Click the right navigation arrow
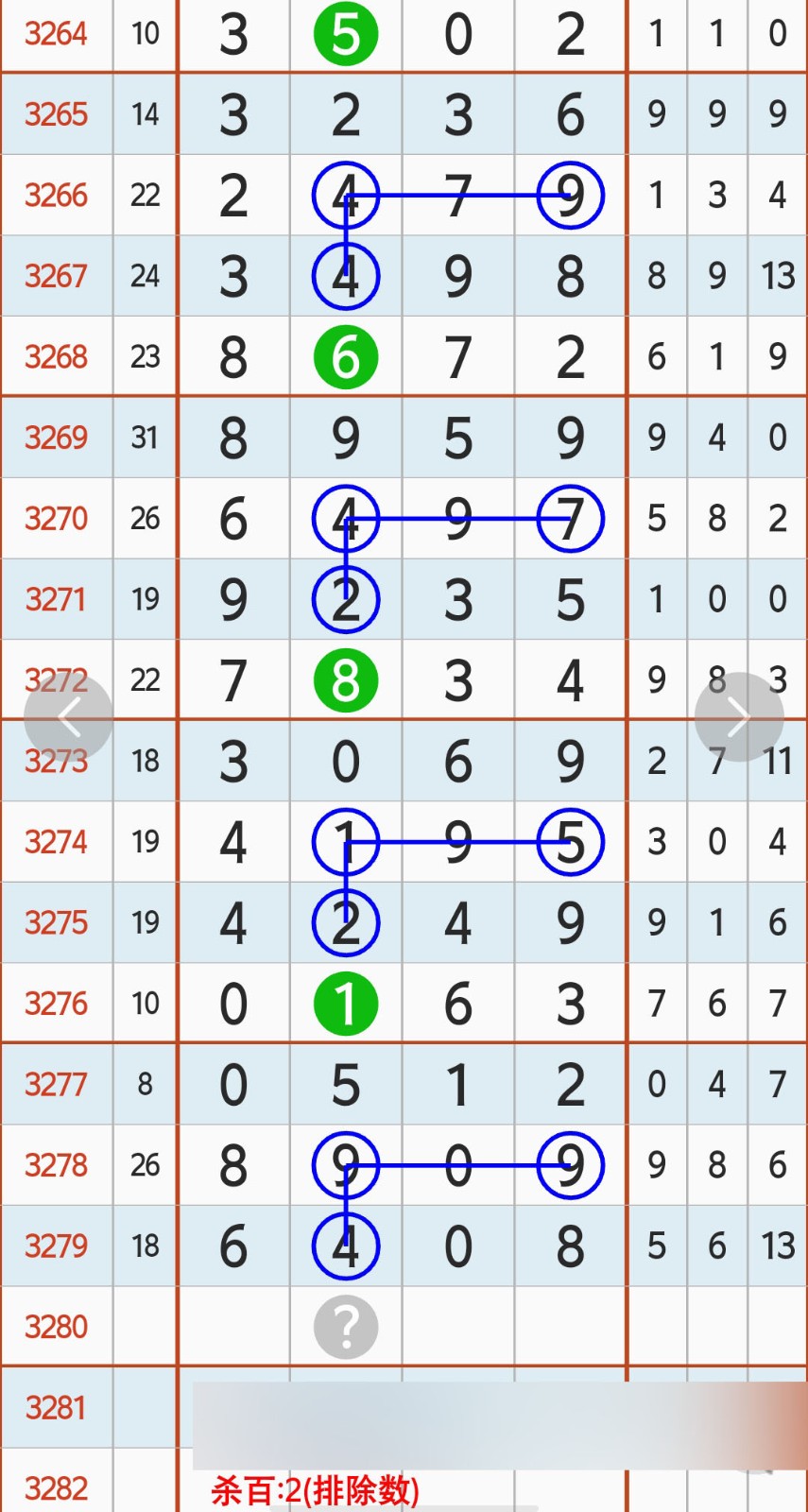 pyautogui.click(x=740, y=715)
